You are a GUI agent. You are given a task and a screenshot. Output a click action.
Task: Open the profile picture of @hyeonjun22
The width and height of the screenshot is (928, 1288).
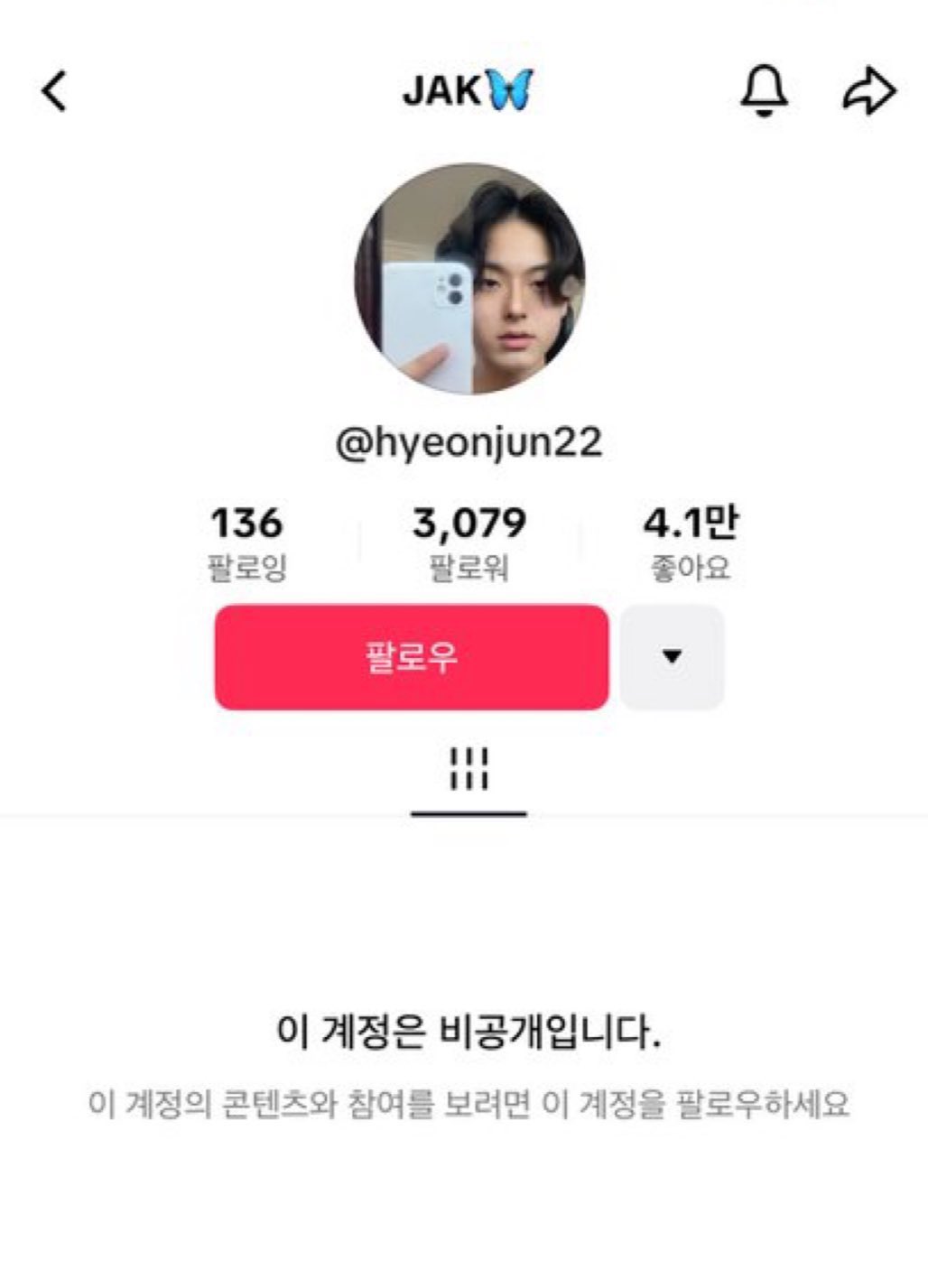[469, 279]
